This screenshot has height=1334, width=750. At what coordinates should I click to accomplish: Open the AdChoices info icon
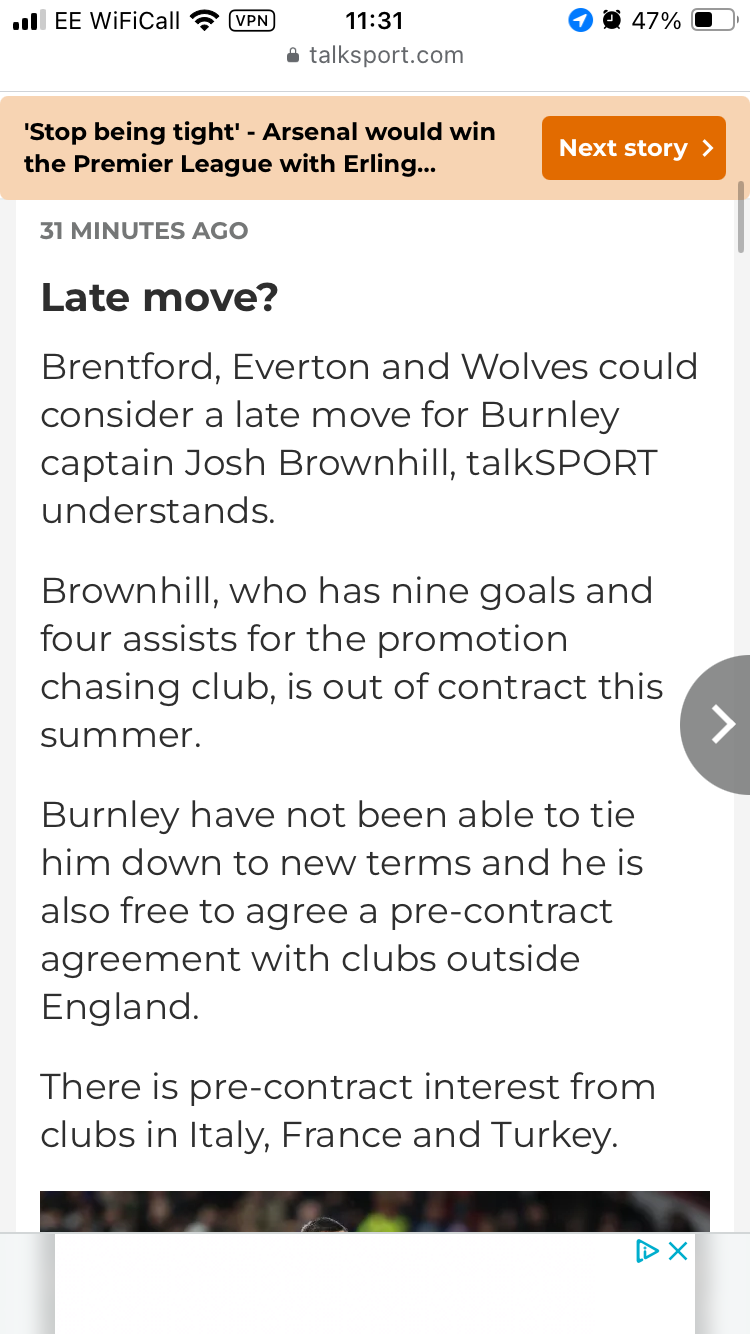click(x=648, y=1250)
